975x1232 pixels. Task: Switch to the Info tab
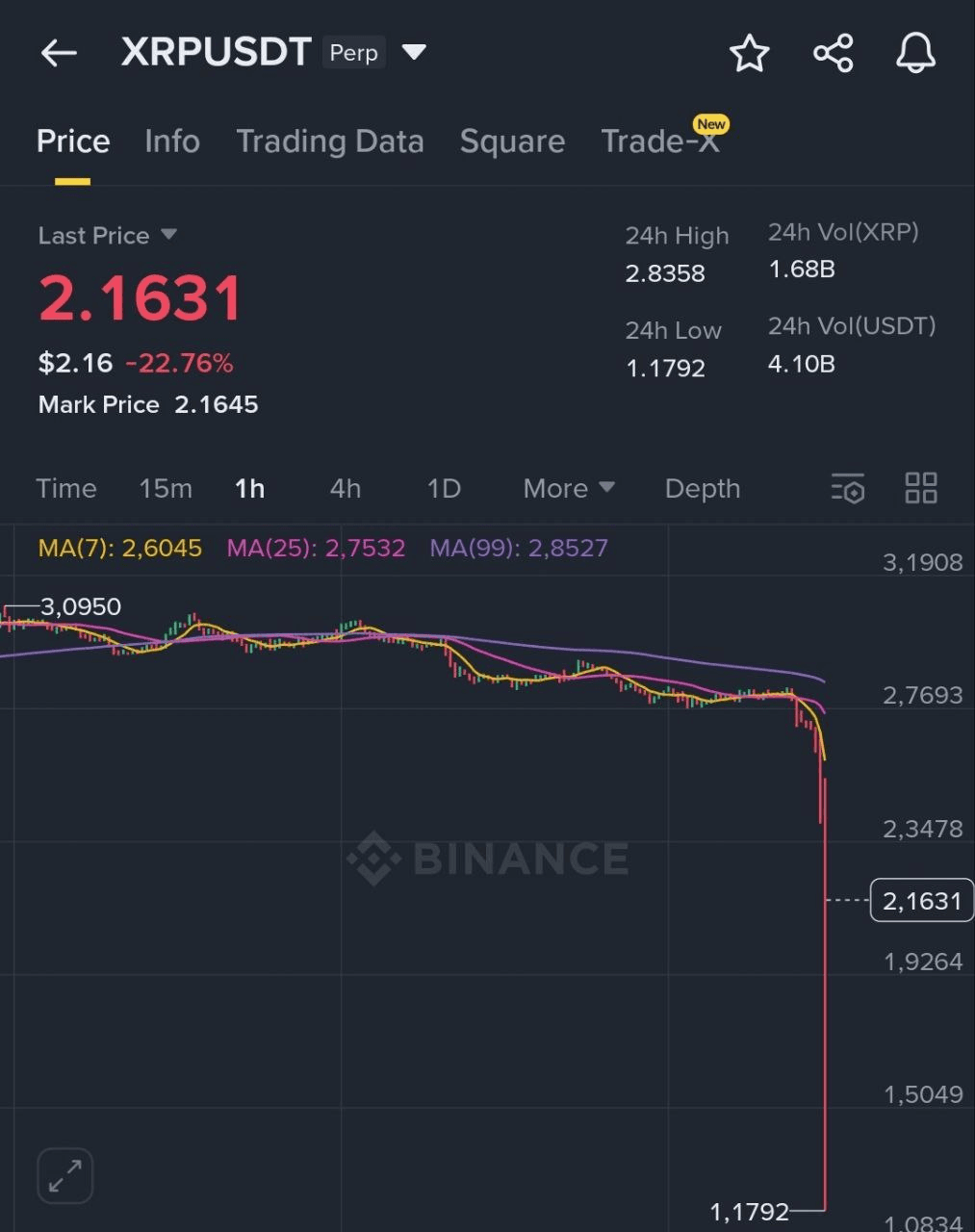click(x=171, y=141)
